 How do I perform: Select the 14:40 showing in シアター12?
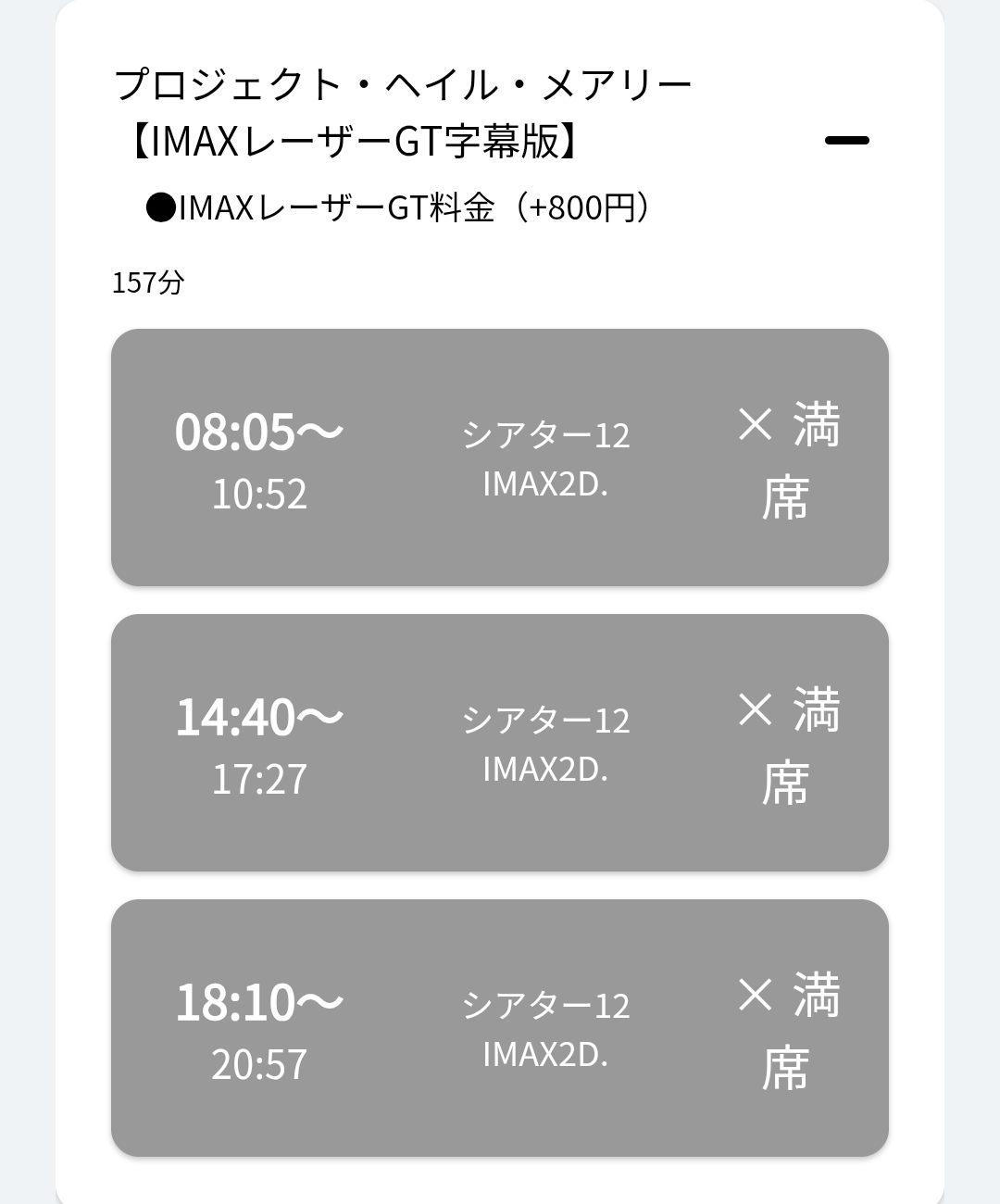pyautogui.click(x=500, y=743)
